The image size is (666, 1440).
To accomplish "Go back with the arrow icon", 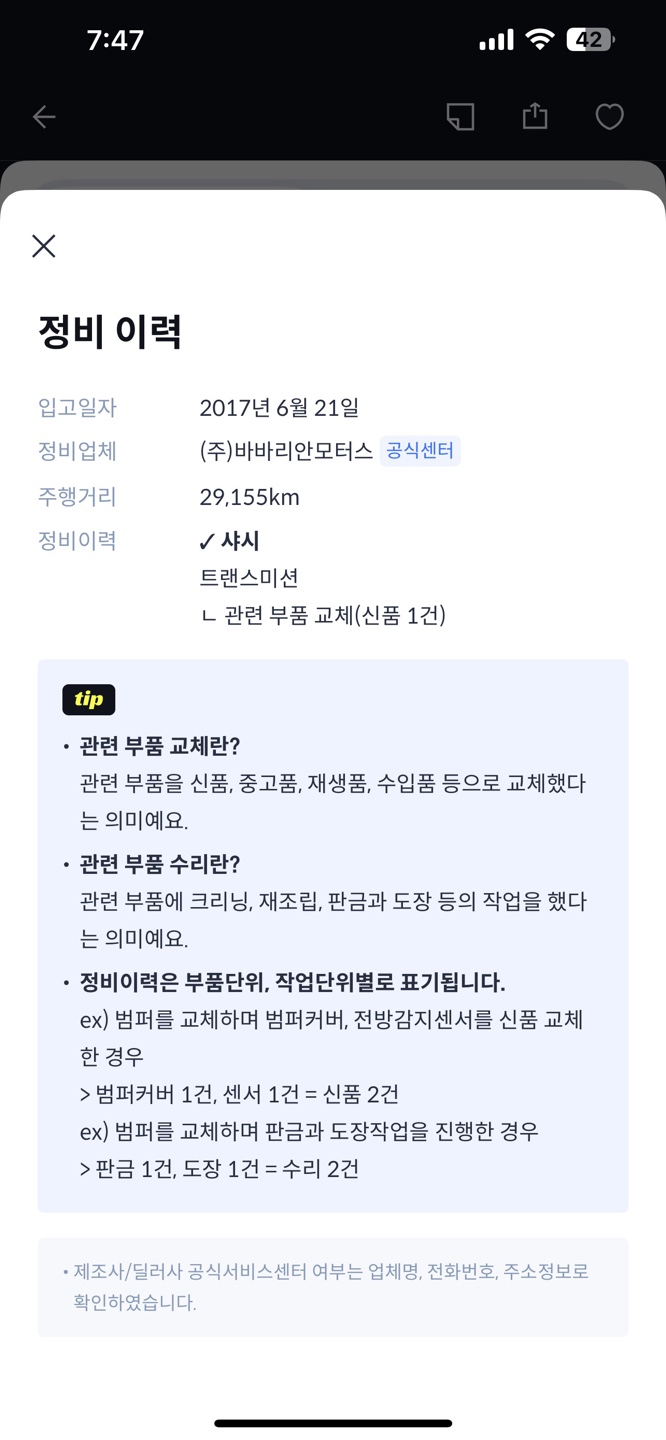I will (44, 117).
